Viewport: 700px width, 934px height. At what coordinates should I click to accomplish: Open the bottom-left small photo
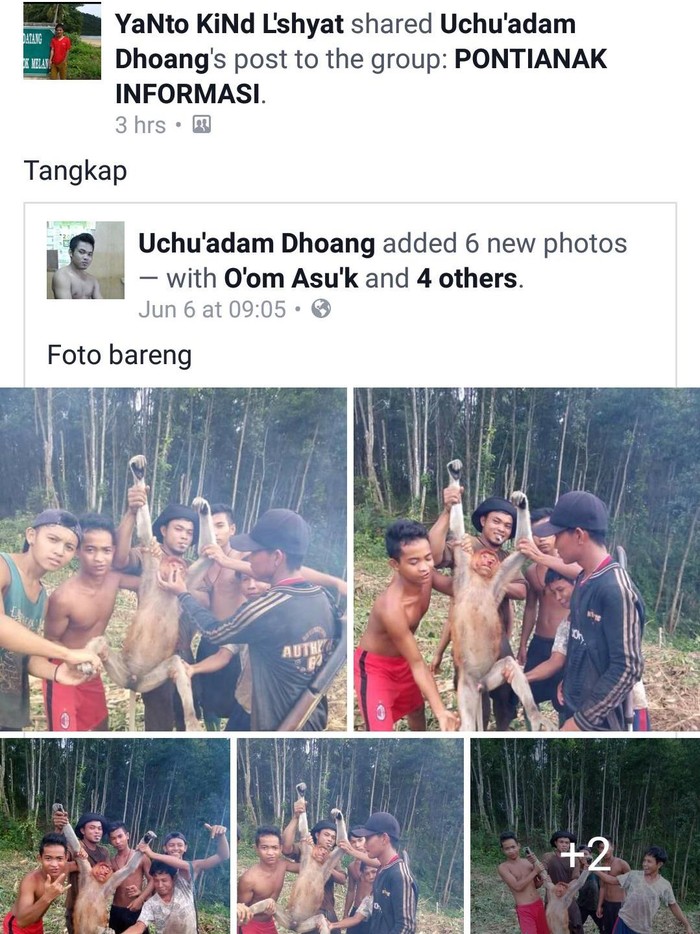115,835
